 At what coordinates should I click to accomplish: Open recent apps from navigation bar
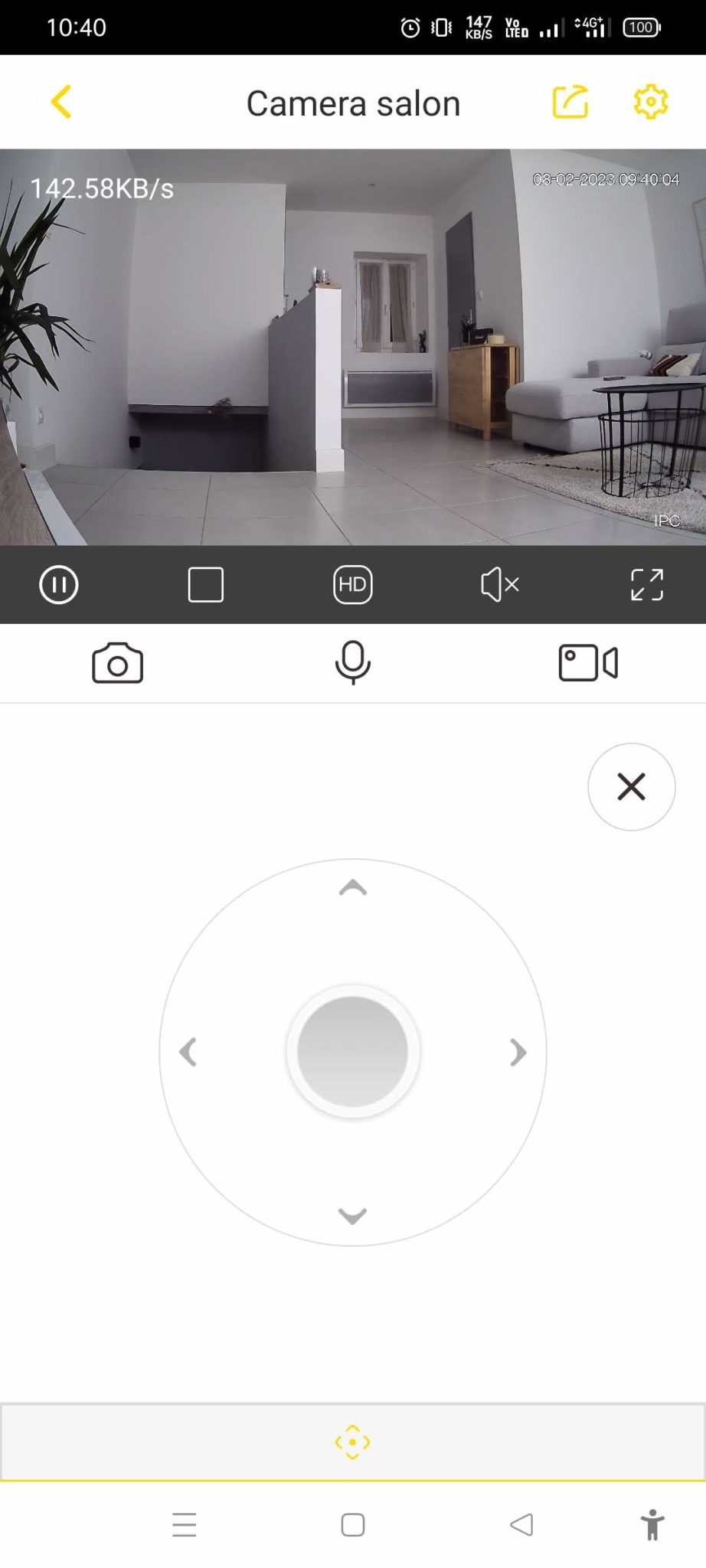[x=185, y=1525]
